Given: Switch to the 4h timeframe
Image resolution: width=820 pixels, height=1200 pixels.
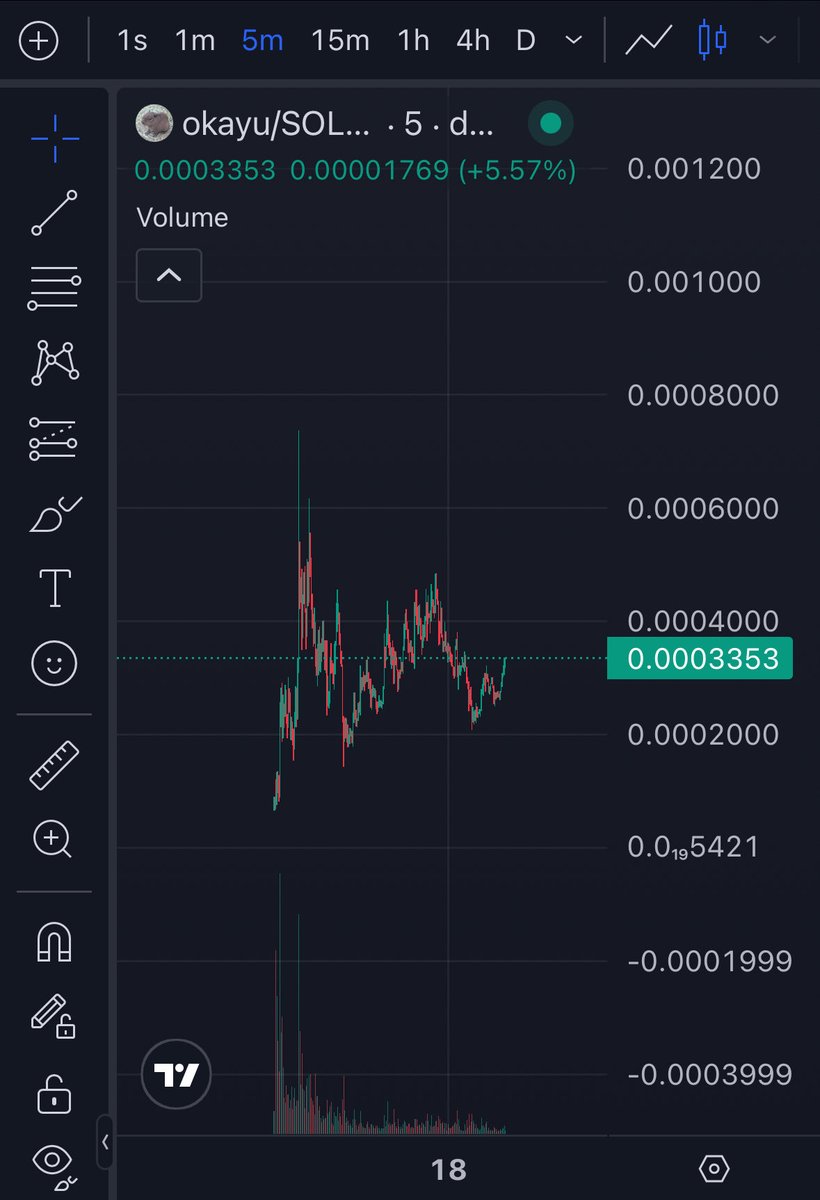Looking at the screenshot, I should pos(473,41).
